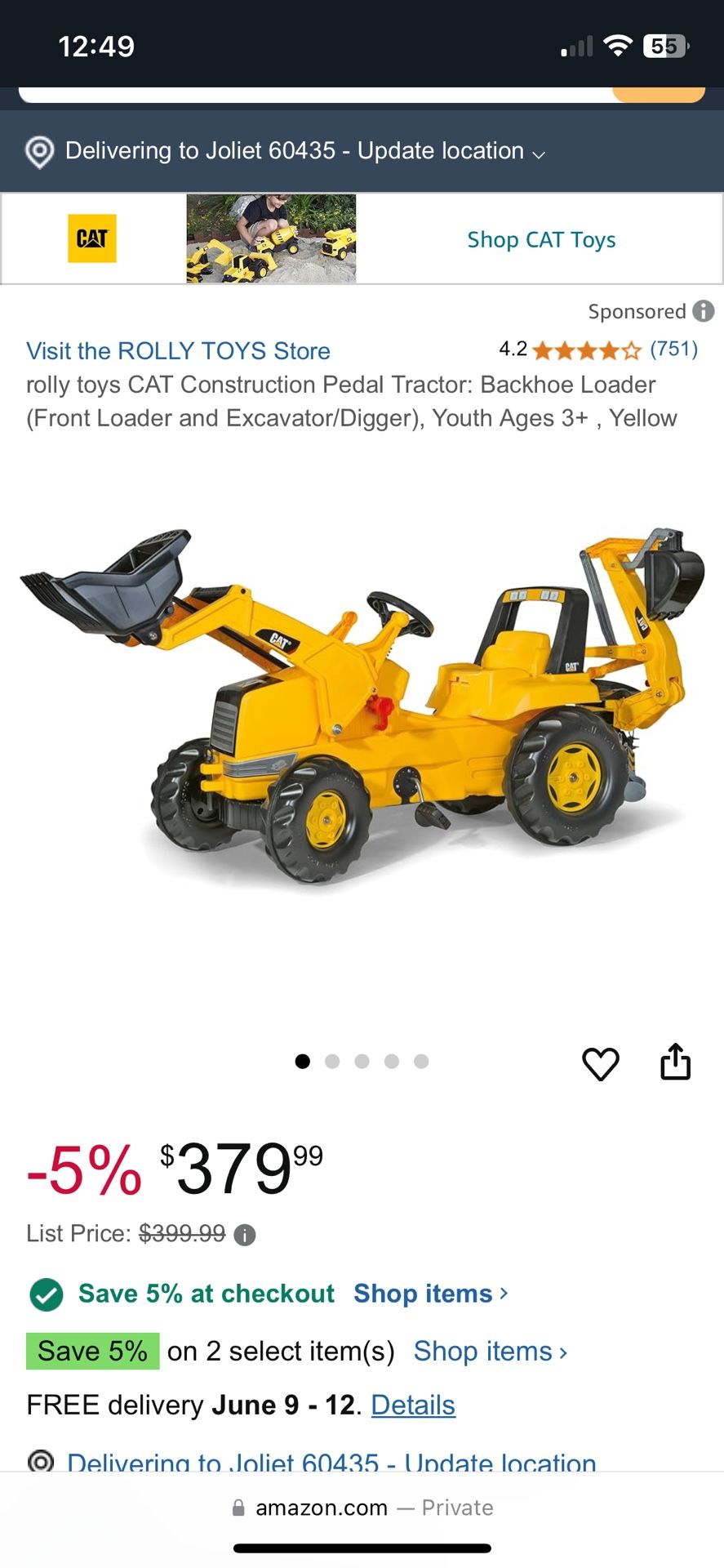Screen dimensions: 724x1568
Task: Click the CAT toys banner photo
Action: point(270,238)
